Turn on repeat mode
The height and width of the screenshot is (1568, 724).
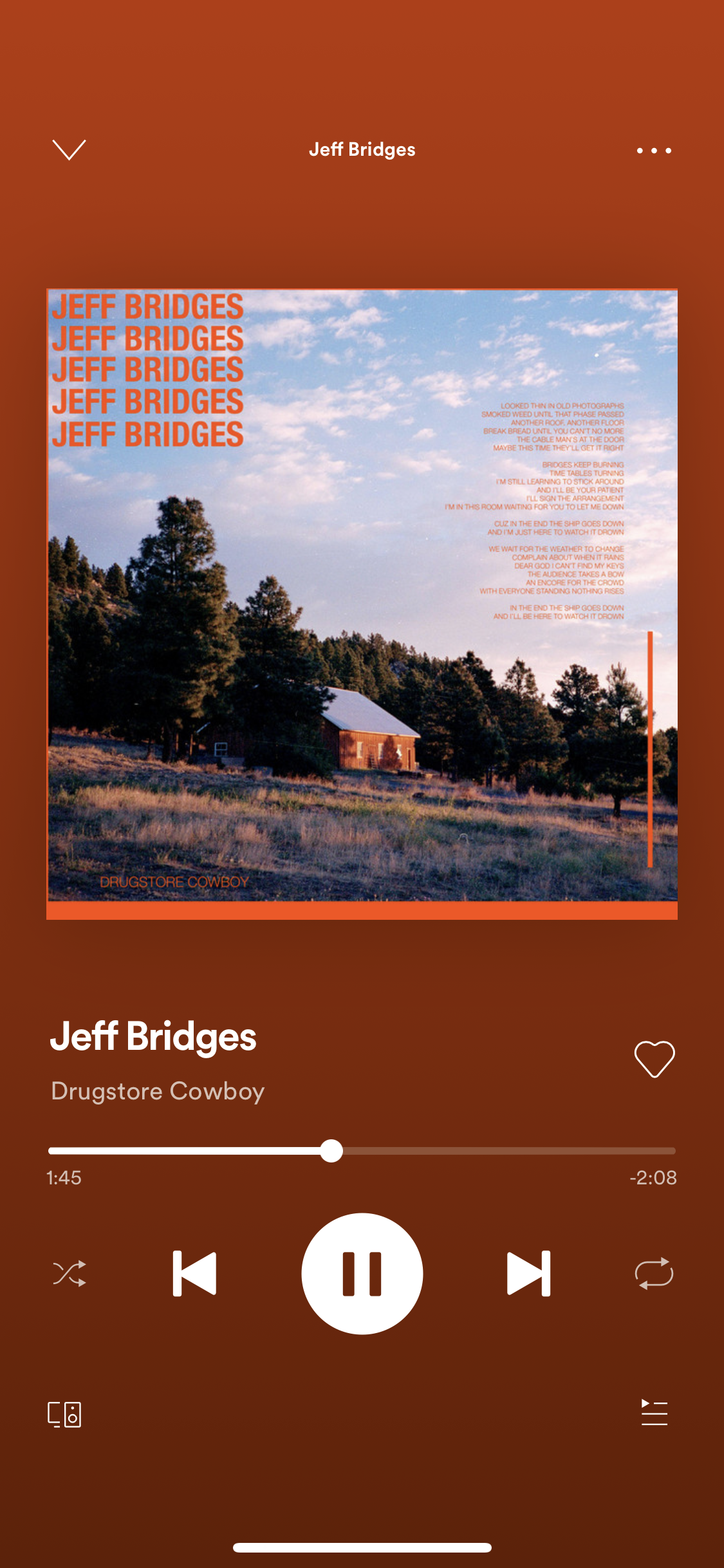click(654, 1274)
